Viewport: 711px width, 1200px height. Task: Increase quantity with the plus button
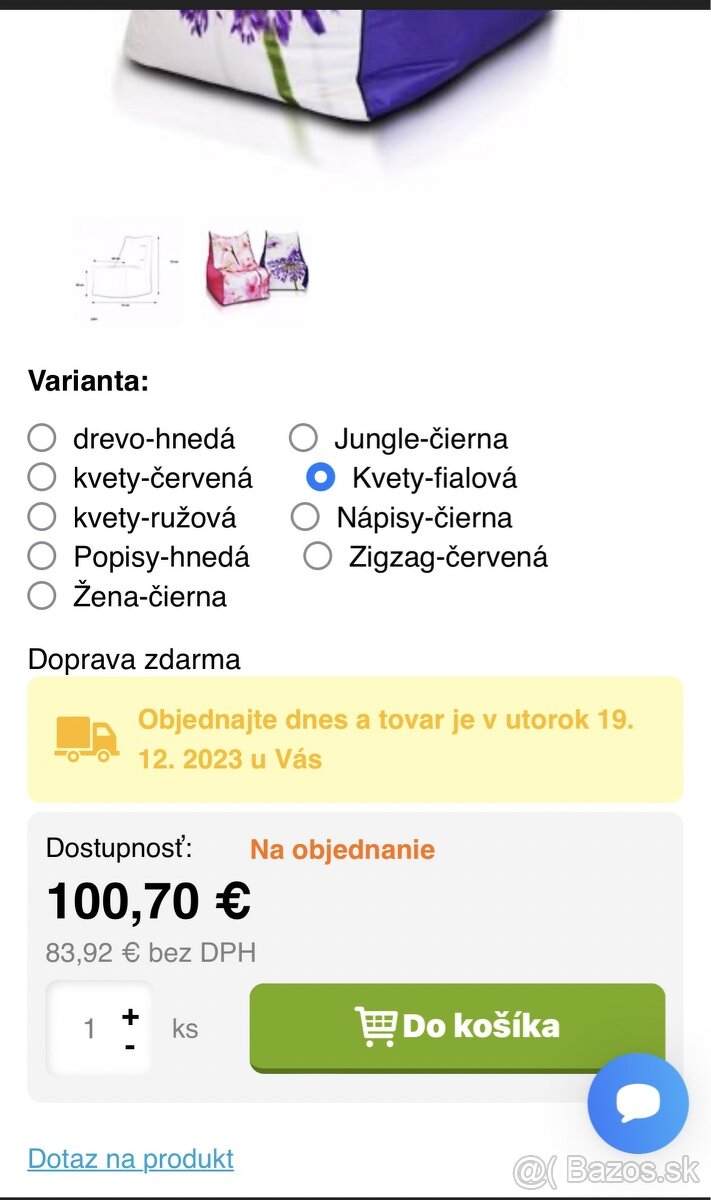click(130, 1016)
